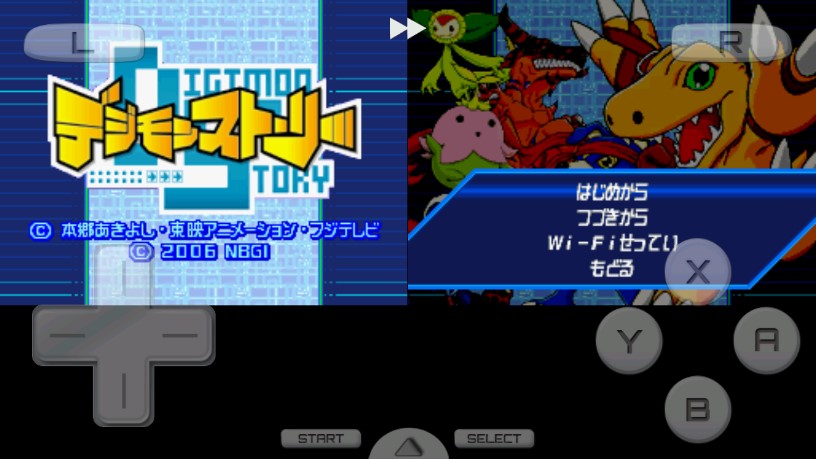Tap the Y gamepad button
This screenshot has width=816, height=459.
tap(629, 341)
